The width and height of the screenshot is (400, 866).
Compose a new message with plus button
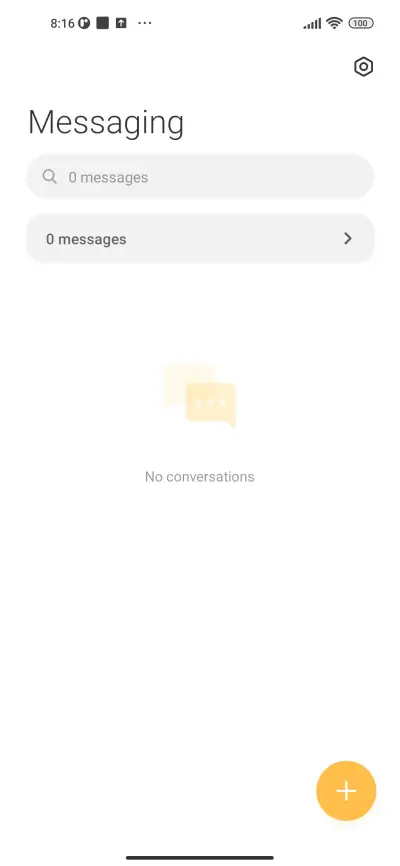[x=346, y=791]
